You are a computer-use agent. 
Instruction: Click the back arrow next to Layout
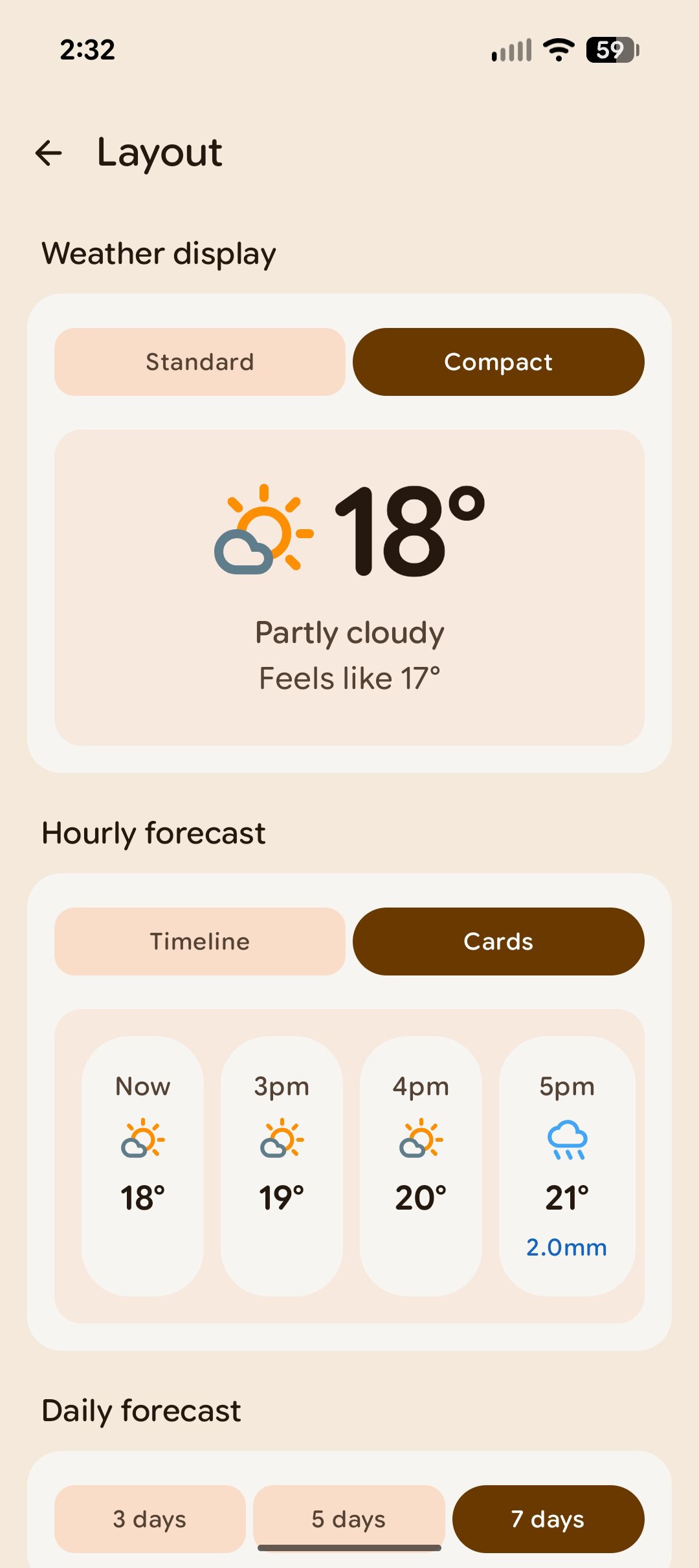pos(49,153)
